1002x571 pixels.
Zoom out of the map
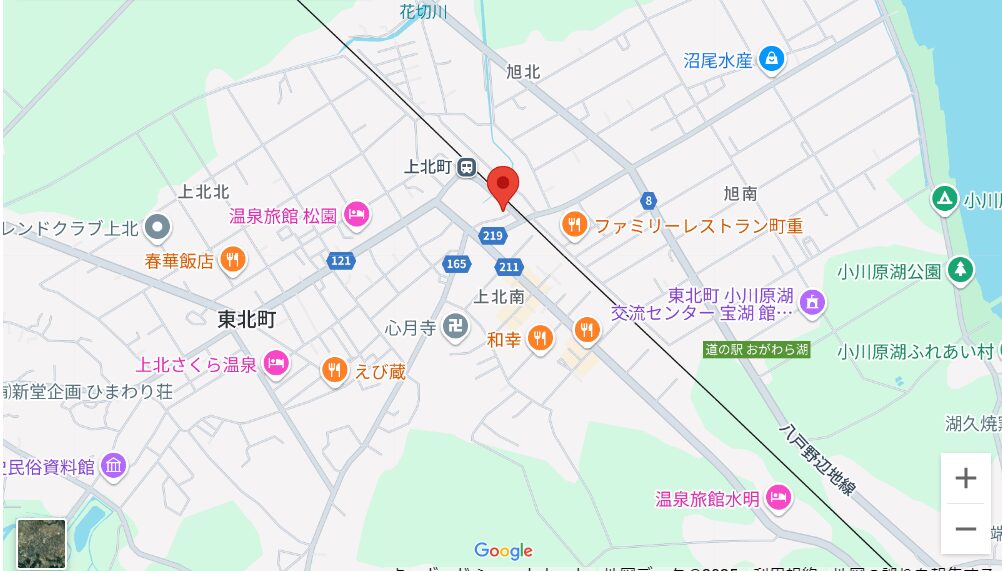click(965, 529)
